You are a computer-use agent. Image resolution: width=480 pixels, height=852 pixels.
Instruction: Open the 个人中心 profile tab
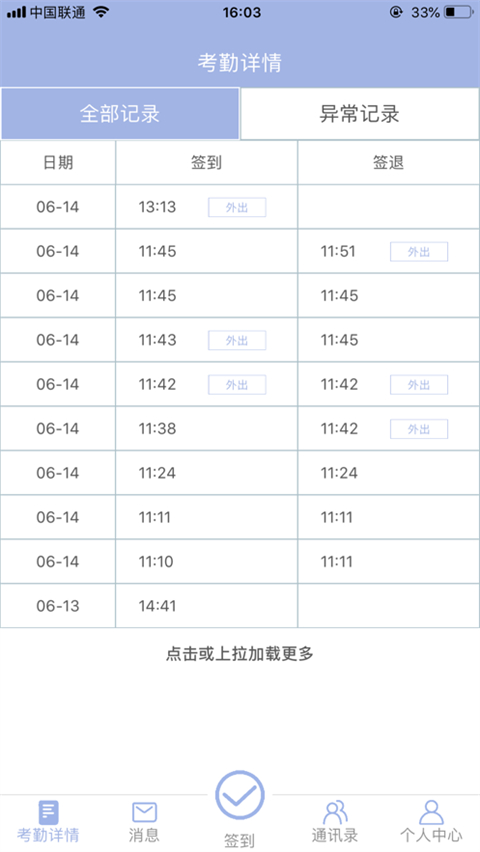pyautogui.click(x=431, y=822)
